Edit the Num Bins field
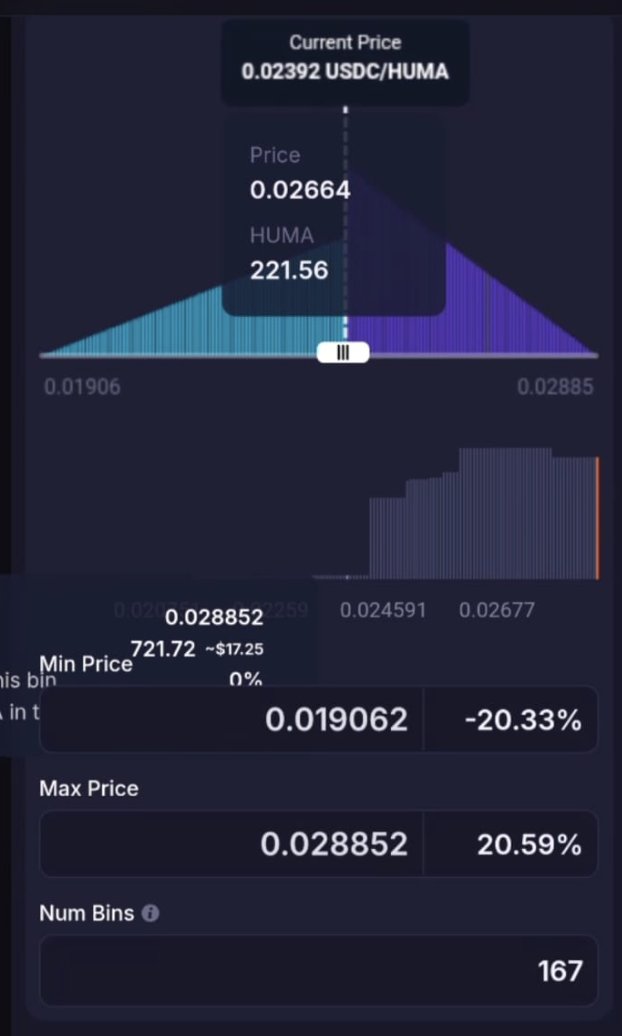Image resolution: width=622 pixels, height=1036 pixels. (x=319, y=971)
